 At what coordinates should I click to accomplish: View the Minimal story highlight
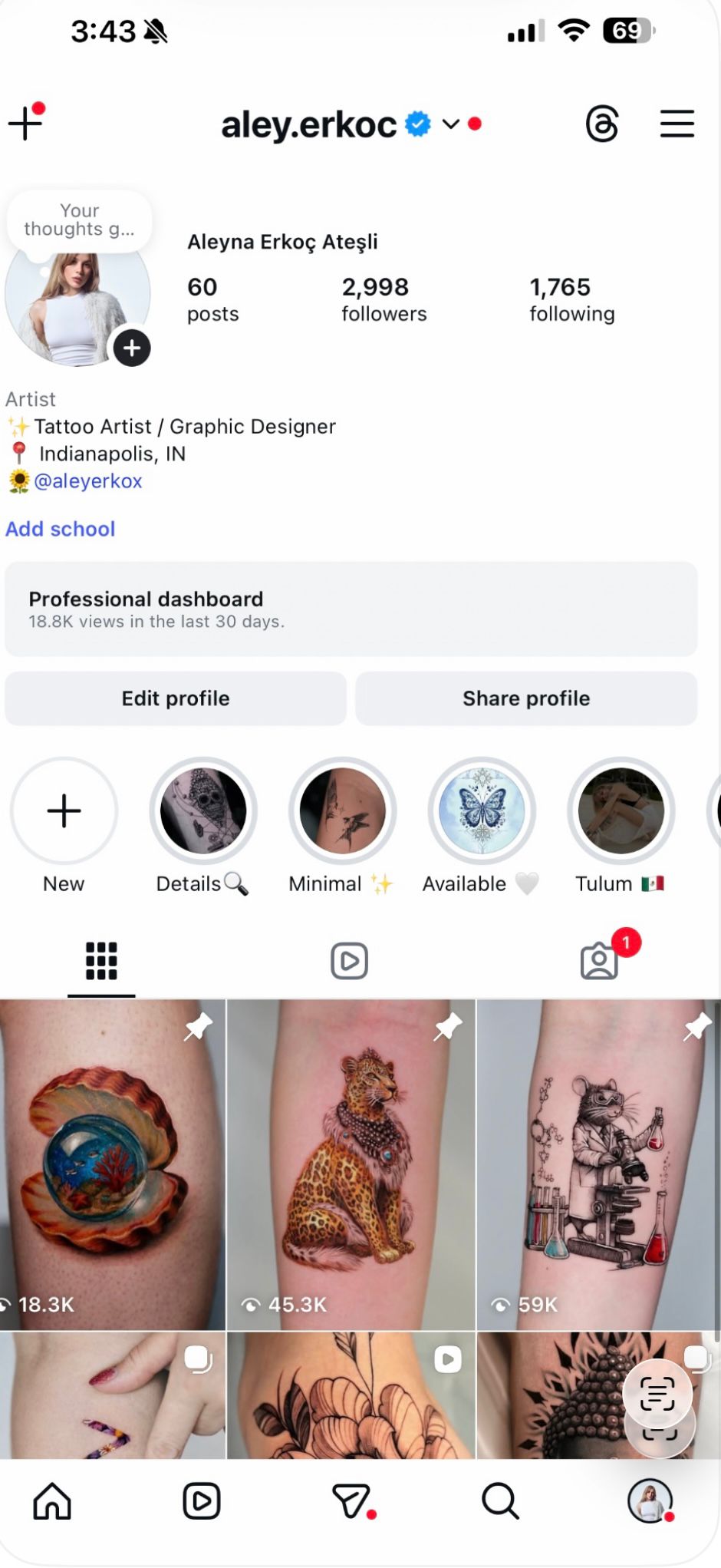click(x=342, y=811)
